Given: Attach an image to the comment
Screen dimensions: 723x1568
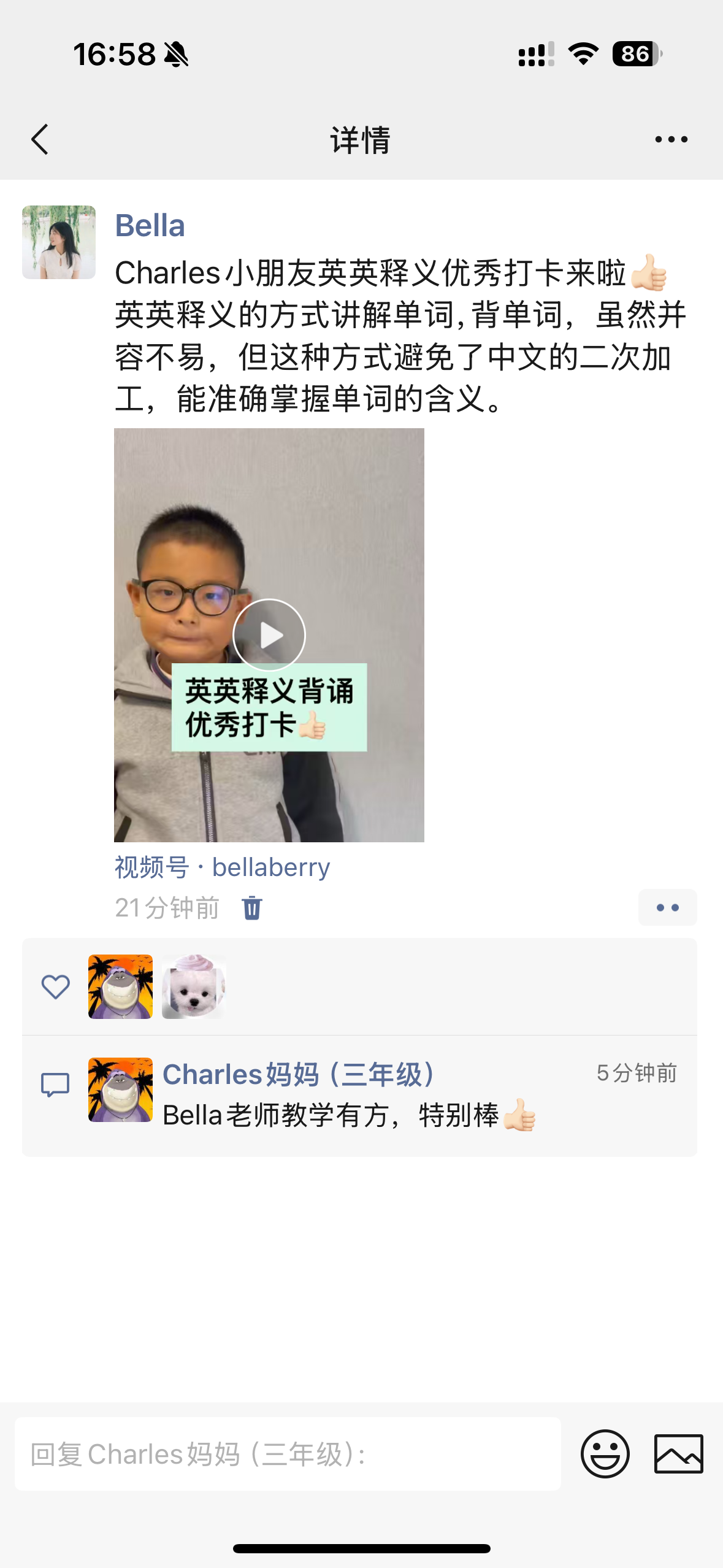Looking at the screenshot, I should click(x=678, y=1454).
